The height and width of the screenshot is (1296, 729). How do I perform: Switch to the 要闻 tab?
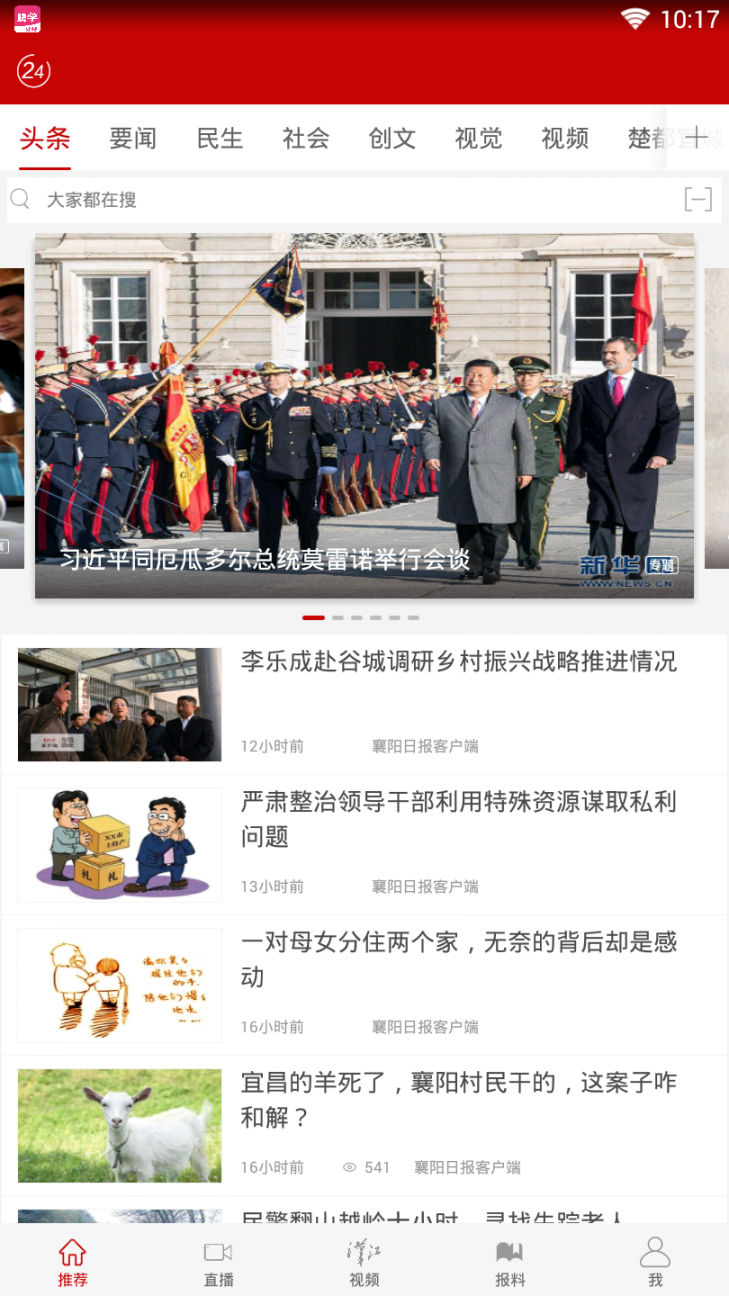(x=133, y=139)
